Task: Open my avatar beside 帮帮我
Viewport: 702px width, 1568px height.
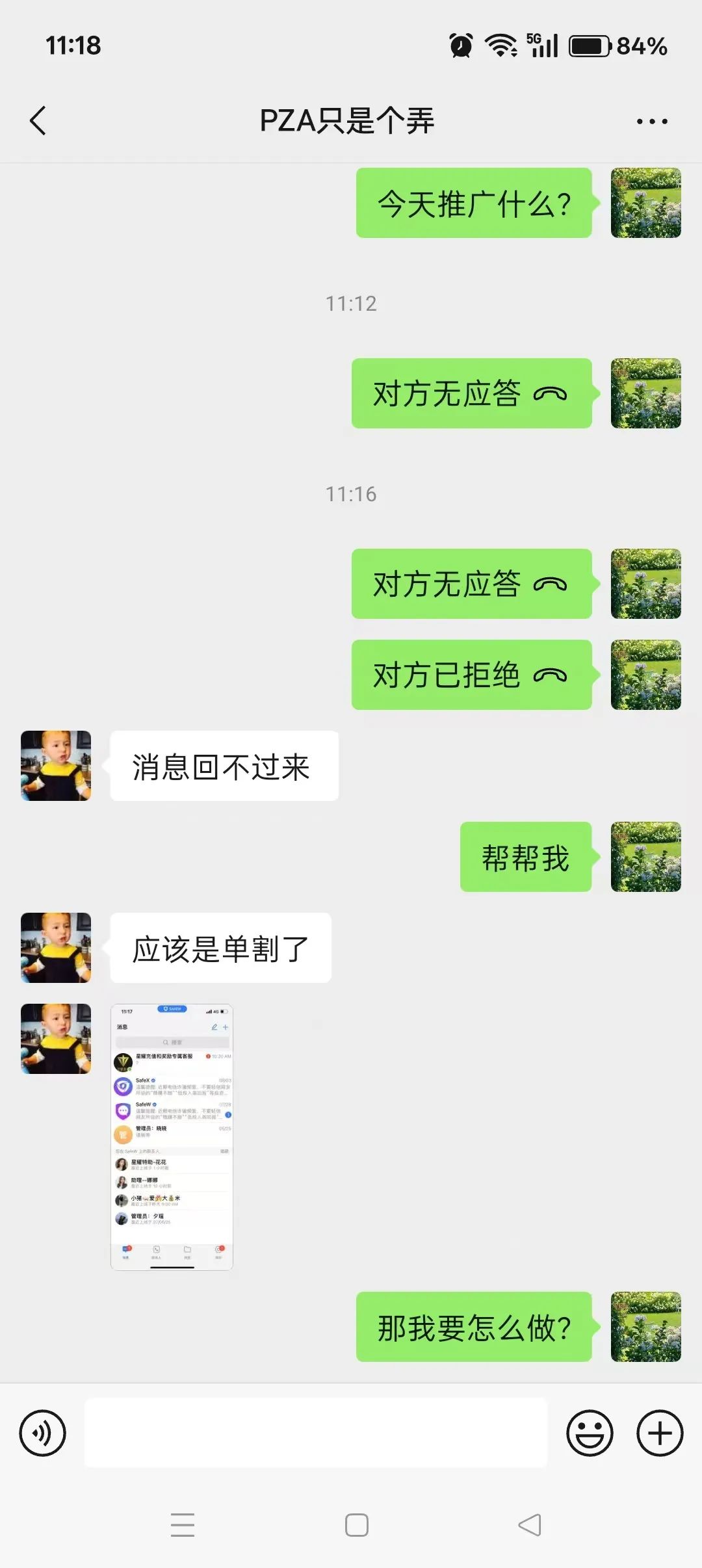Action: coord(645,857)
